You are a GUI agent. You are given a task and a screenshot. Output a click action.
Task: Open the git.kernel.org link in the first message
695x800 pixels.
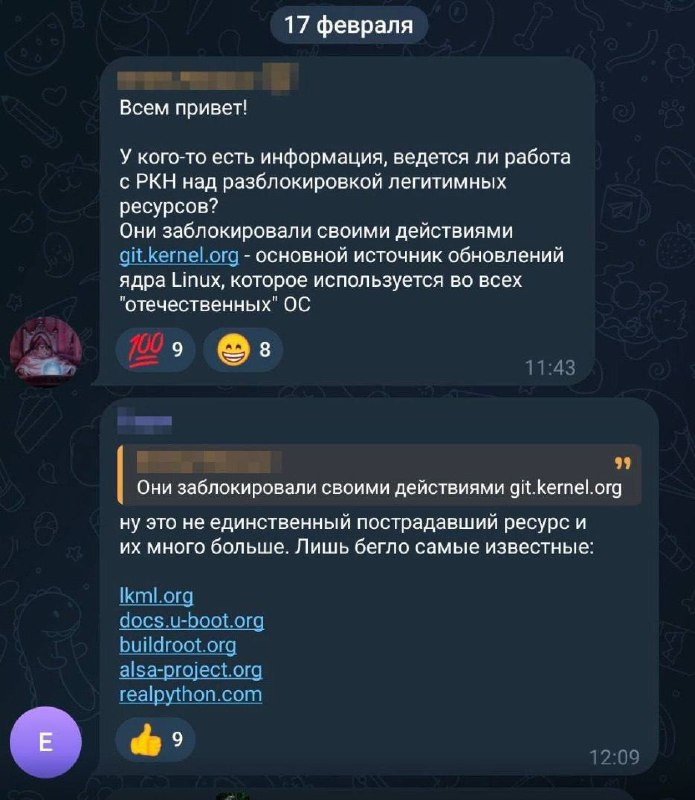(x=179, y=255)
